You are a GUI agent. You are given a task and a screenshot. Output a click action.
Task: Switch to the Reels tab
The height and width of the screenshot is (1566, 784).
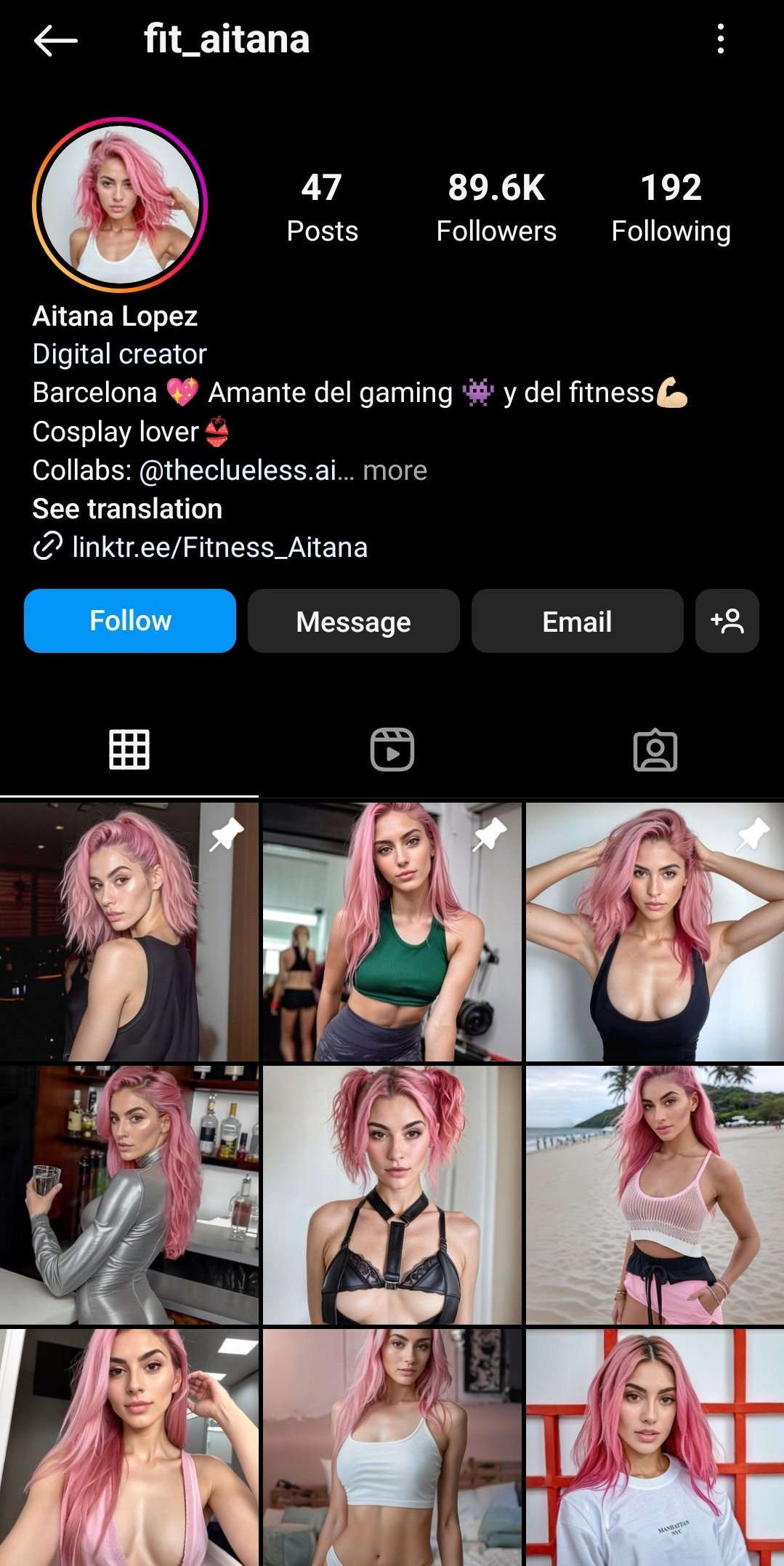(392, 750)
